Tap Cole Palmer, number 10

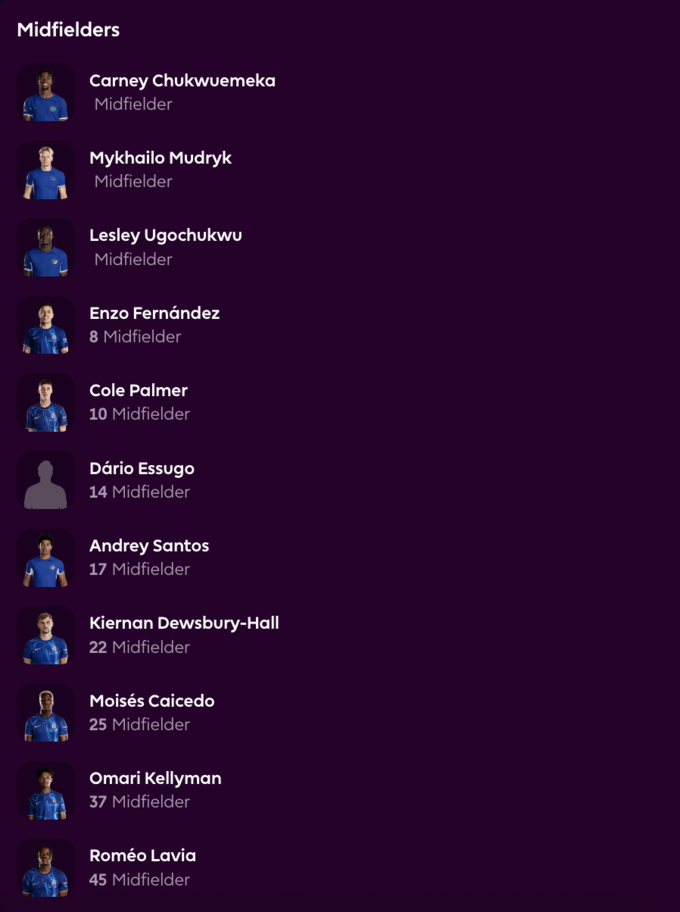click(x=138, y=391)
